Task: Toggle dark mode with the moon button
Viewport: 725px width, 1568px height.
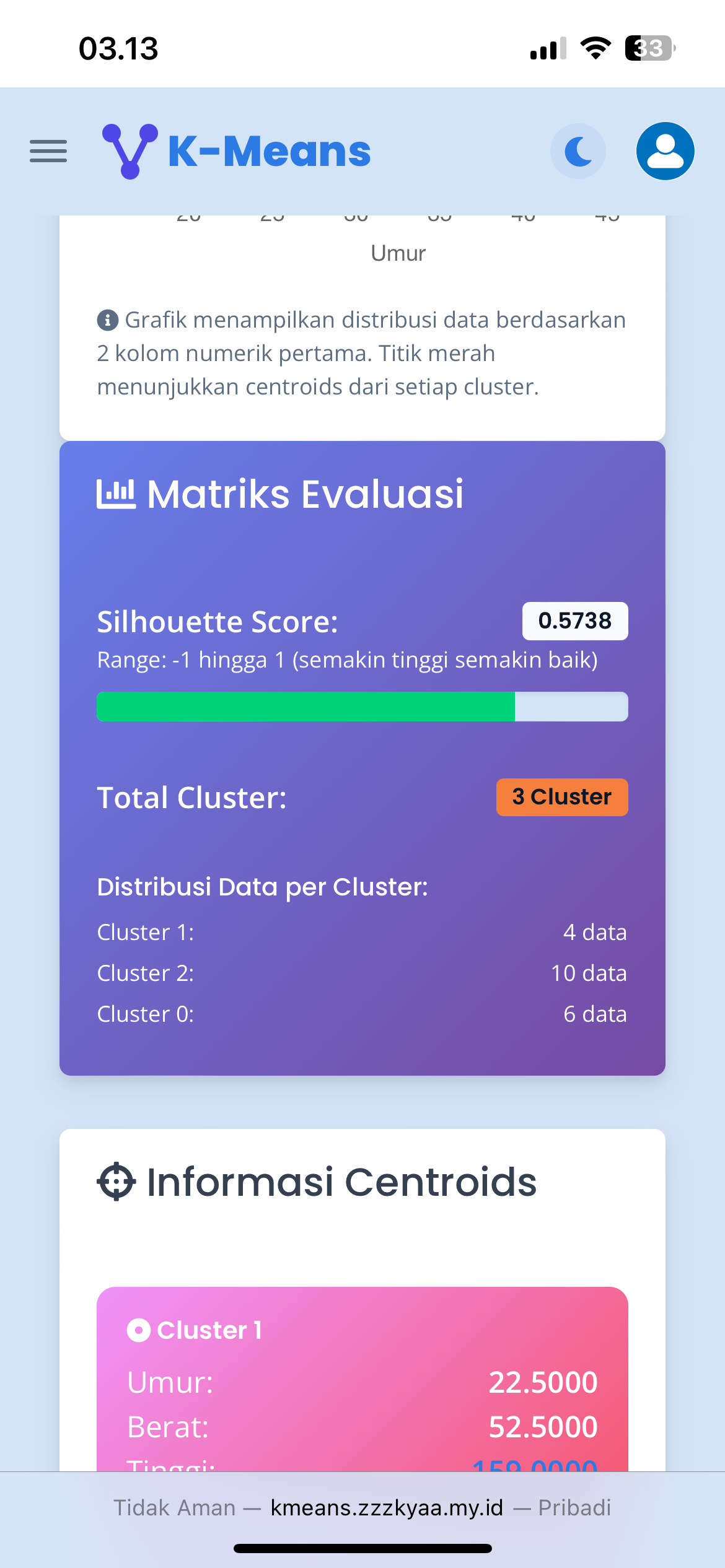Action: pyautogui.click(x=577, y=150)
